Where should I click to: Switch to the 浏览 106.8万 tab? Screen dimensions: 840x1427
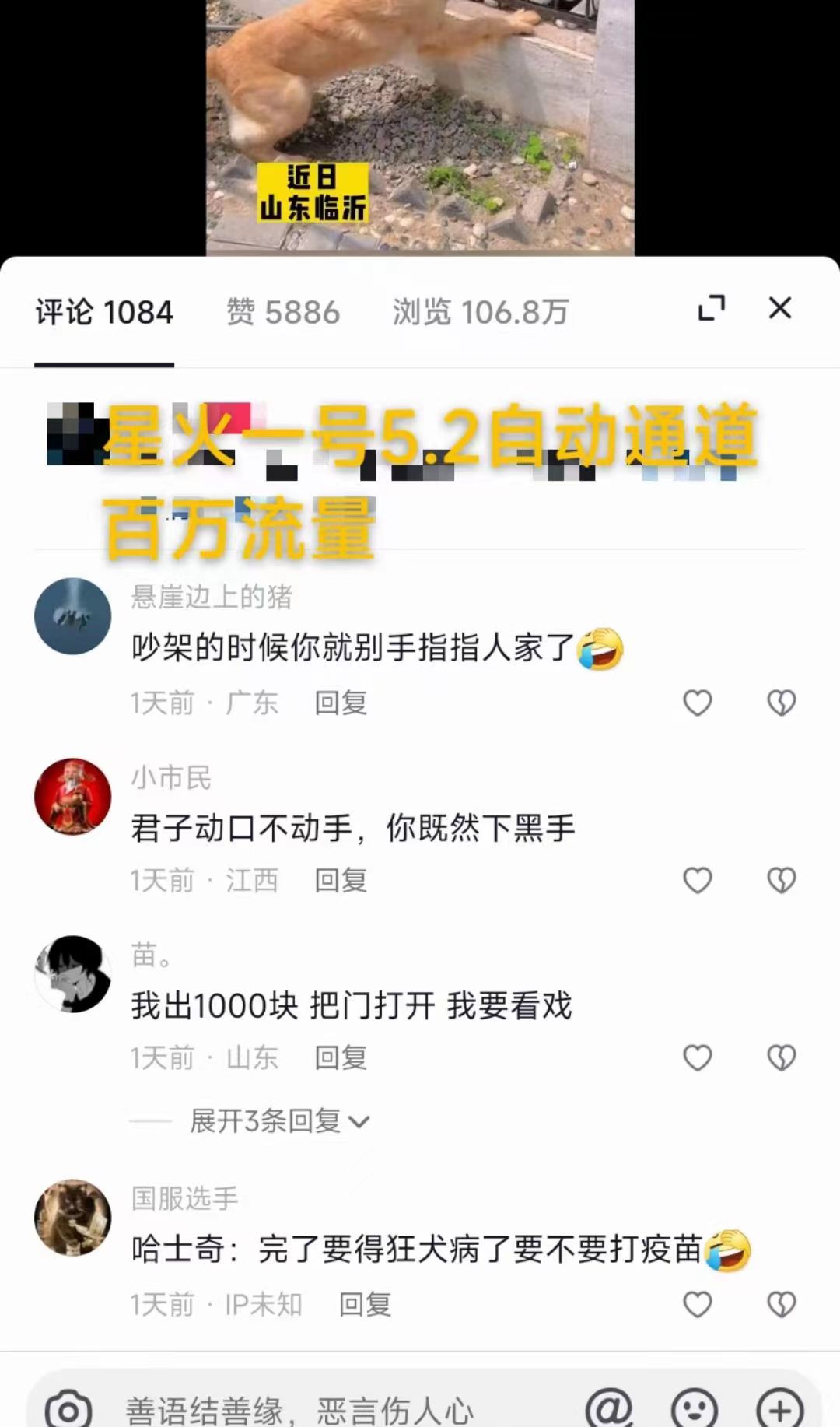click(x=480, y=312)
